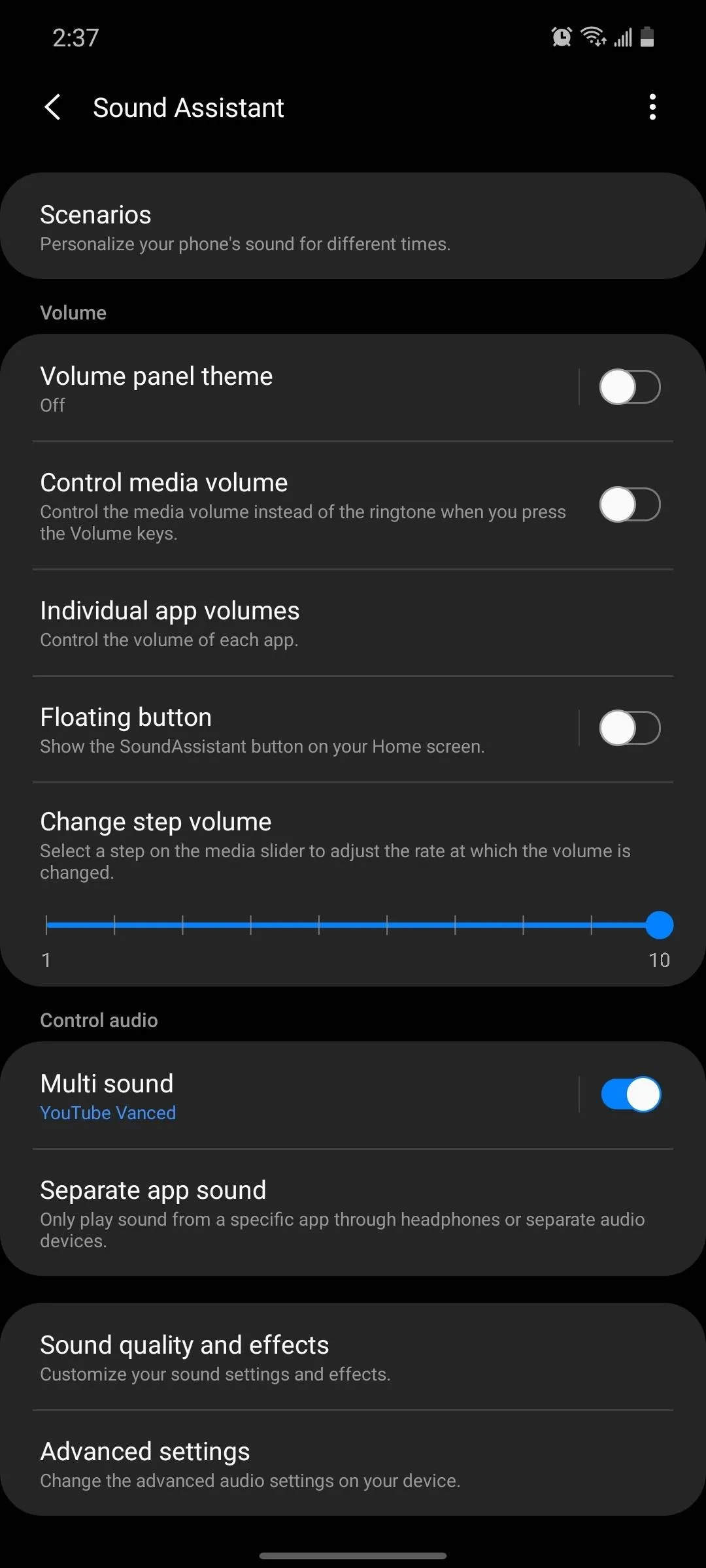Enable the Floating button switch
The width and height of the screenshot is (706, 1568).
[630, 728]
